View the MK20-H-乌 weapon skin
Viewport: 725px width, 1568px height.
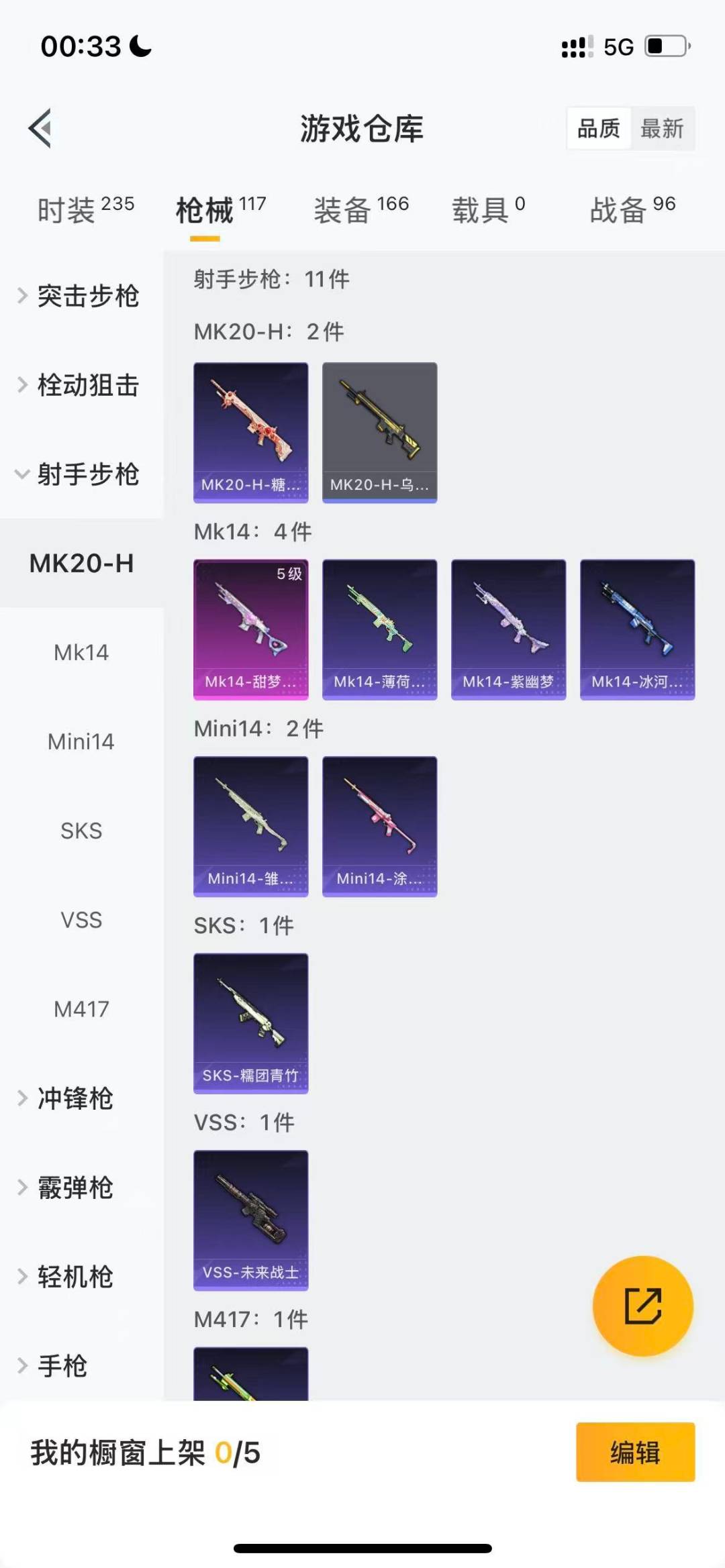point(379,433)
